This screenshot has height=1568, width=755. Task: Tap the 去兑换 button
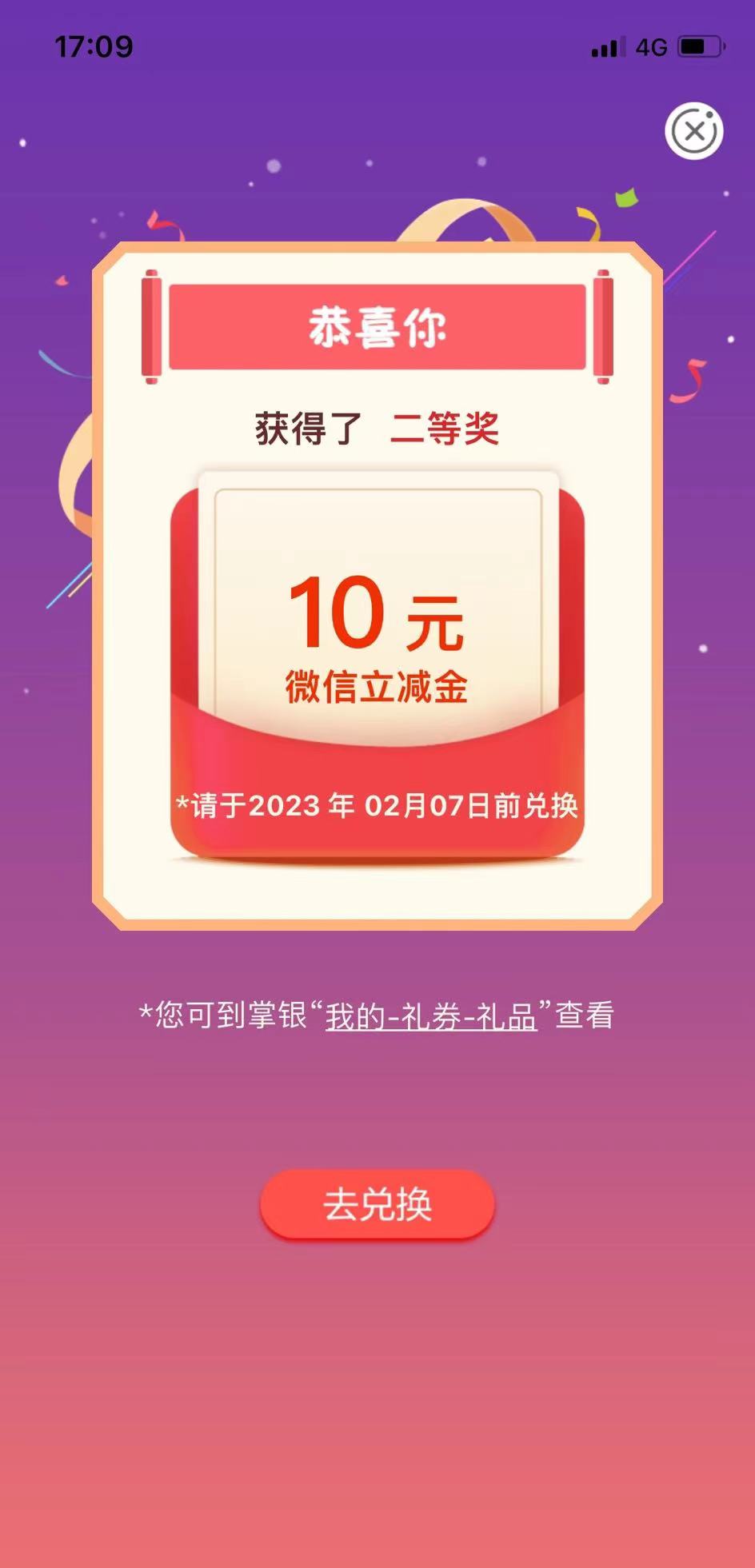(377, 1204)
